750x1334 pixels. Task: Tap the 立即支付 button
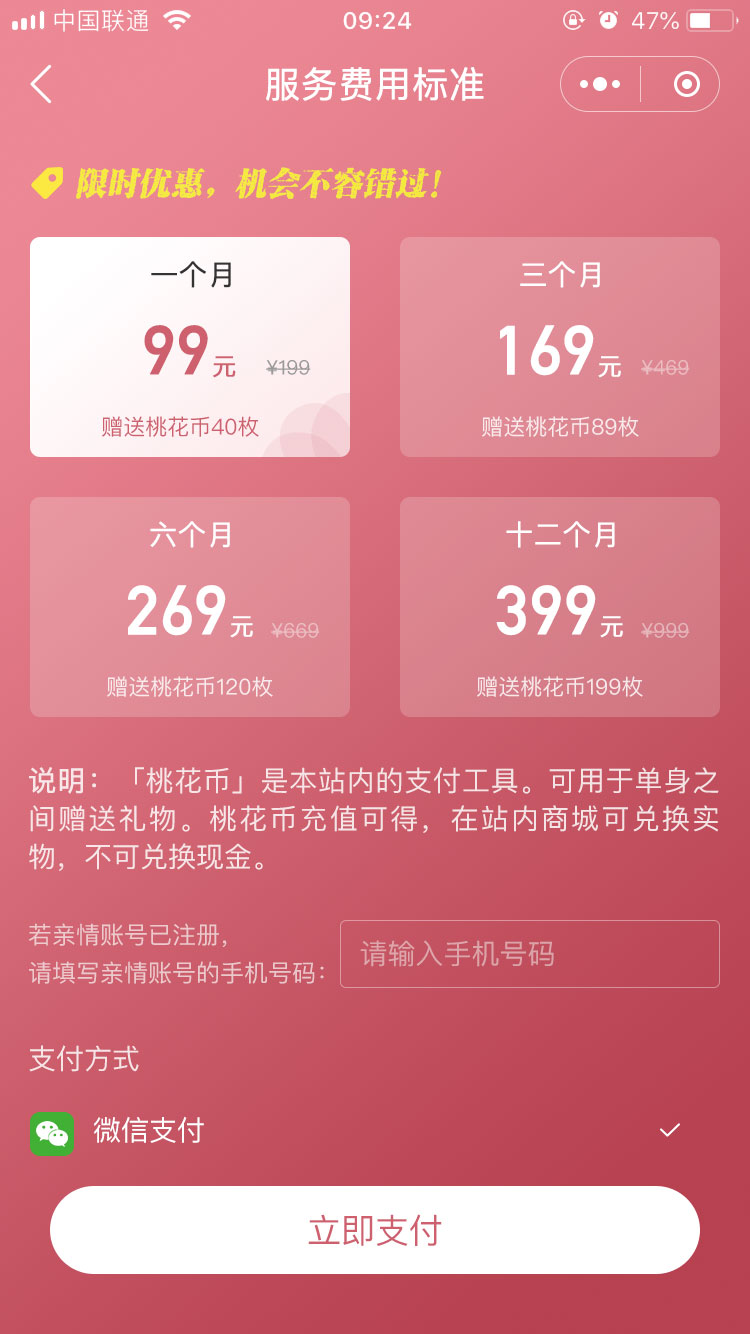pos(375,1230)
